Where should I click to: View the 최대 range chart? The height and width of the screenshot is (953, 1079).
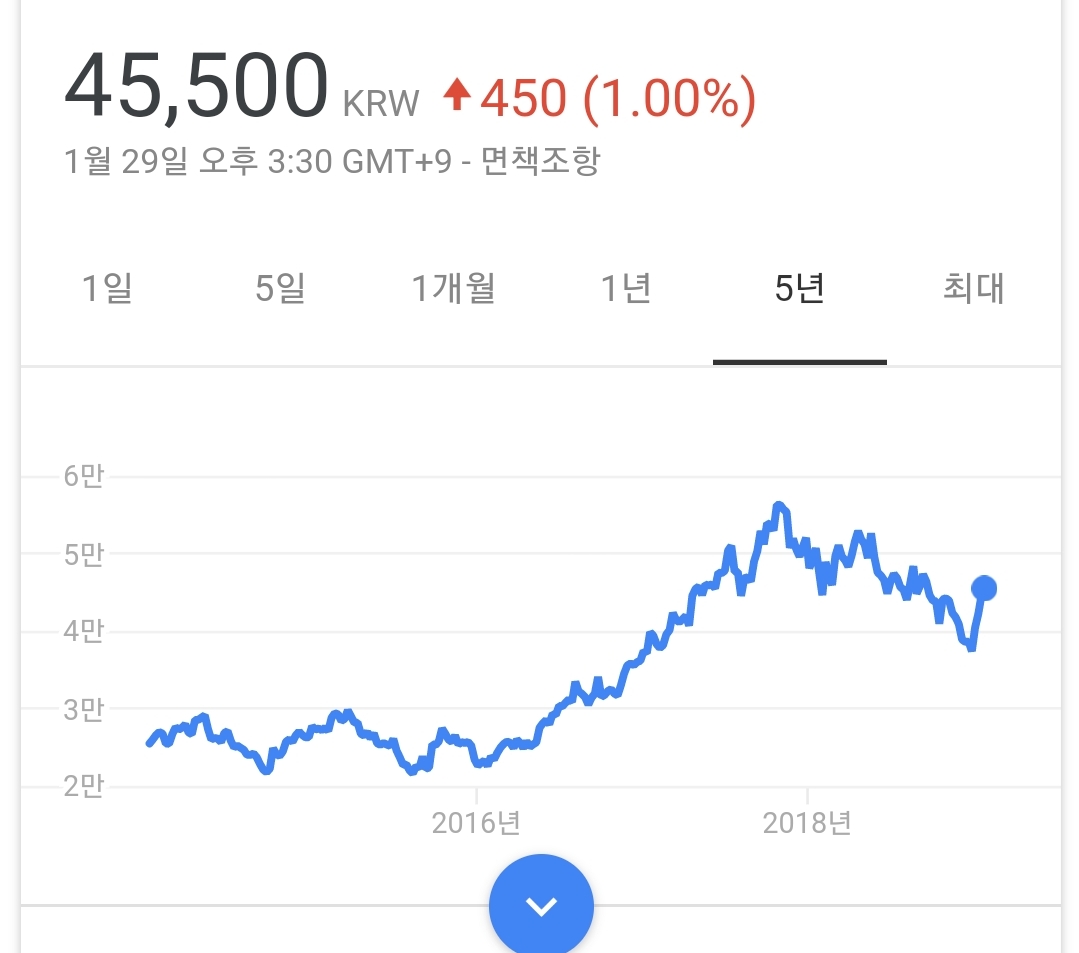(x=973, y=289)
